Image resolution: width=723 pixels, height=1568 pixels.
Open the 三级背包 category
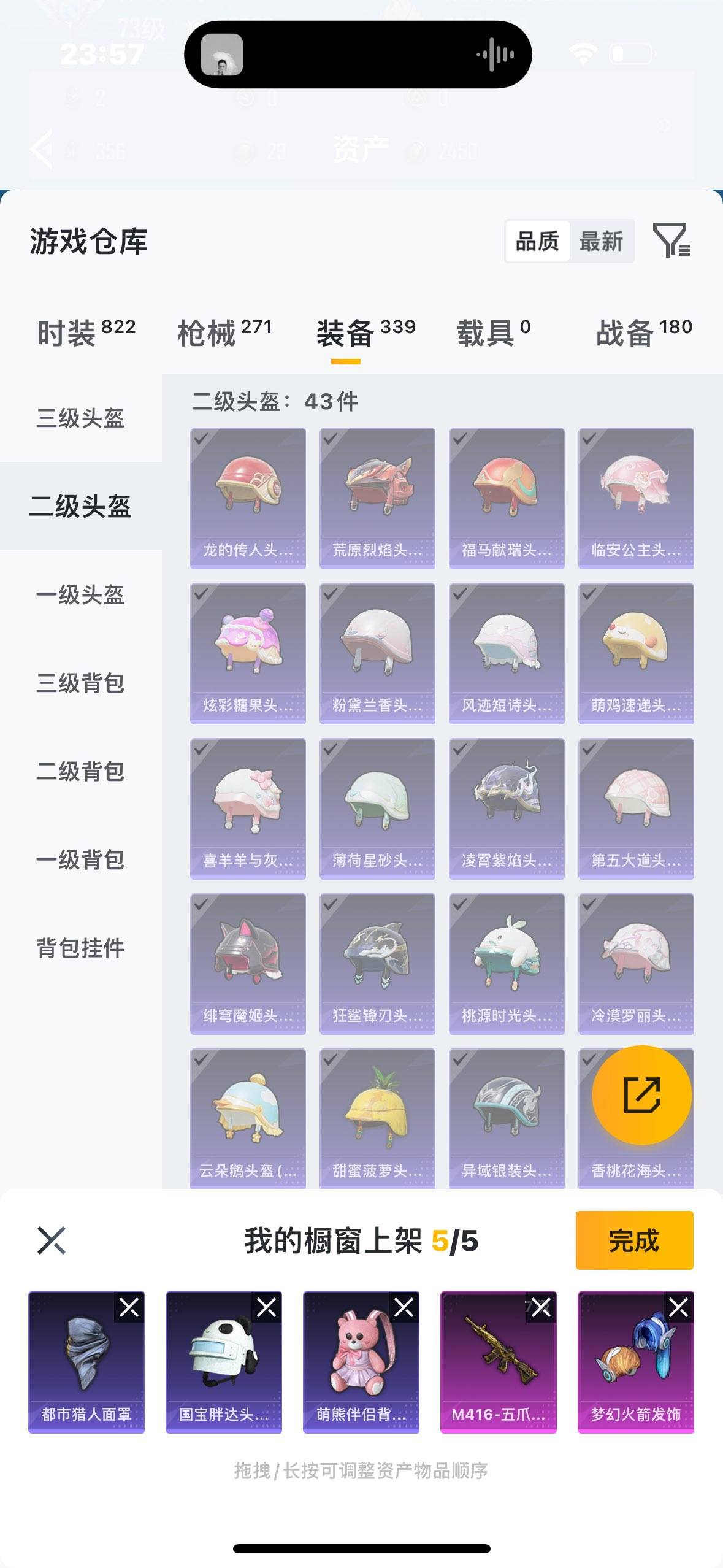pyautogui.click(x=80, y=684)
